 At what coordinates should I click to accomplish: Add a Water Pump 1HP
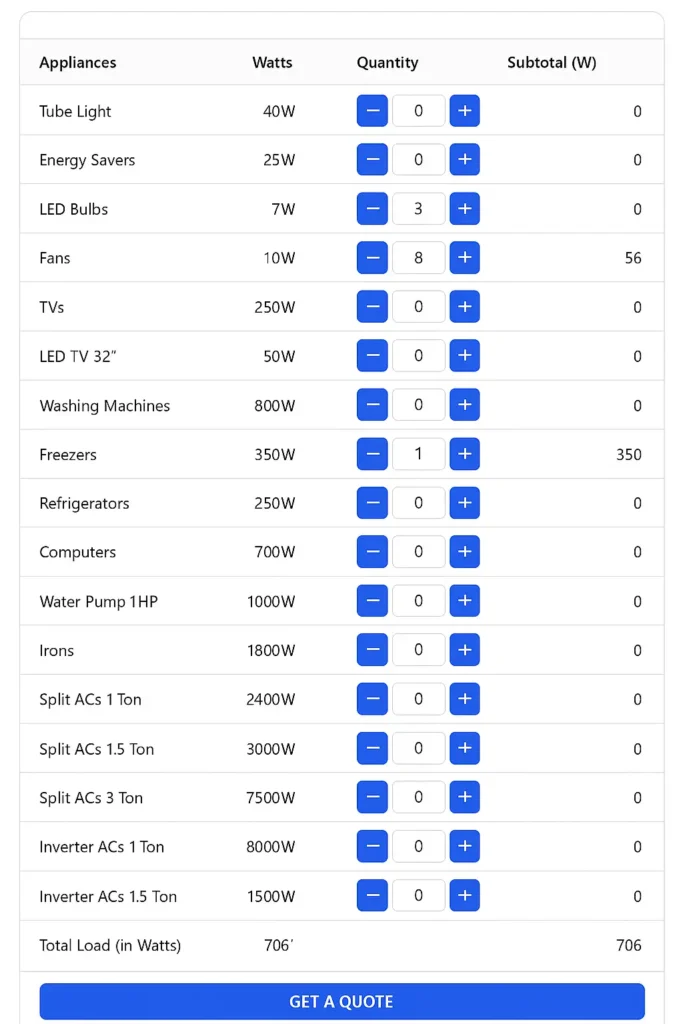[464, 601]
